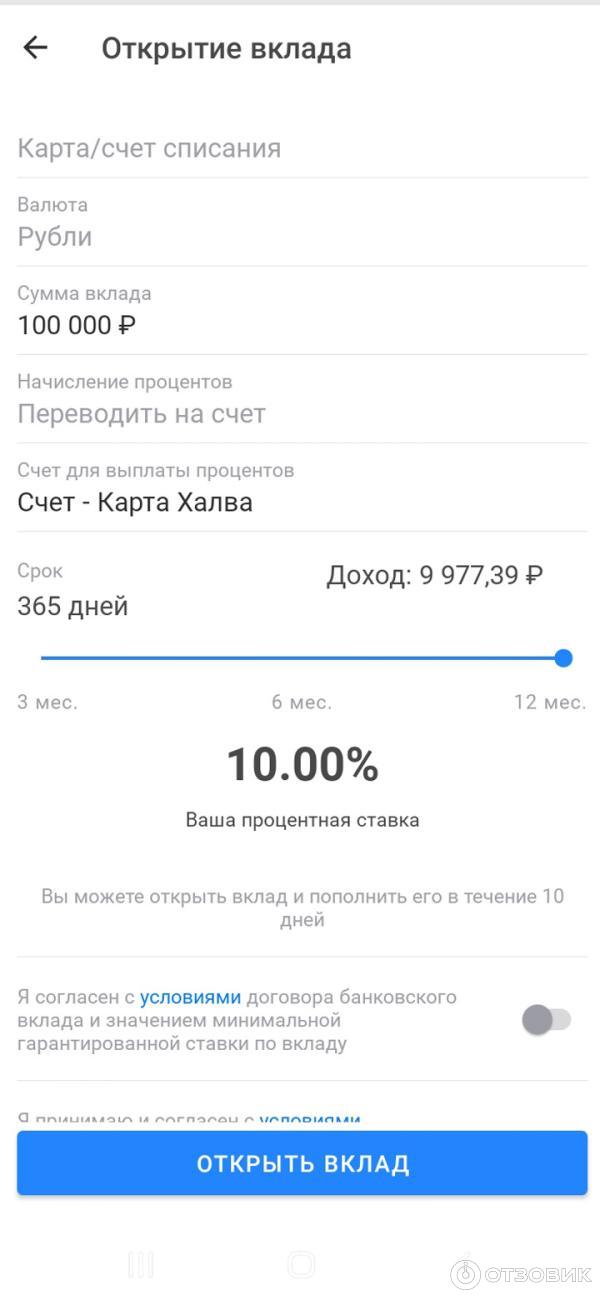Screen dimensions: 600x1300
Task: Tap the ОТКРЫТЬ ВКЛАД button
Action: coord(302,1164)
